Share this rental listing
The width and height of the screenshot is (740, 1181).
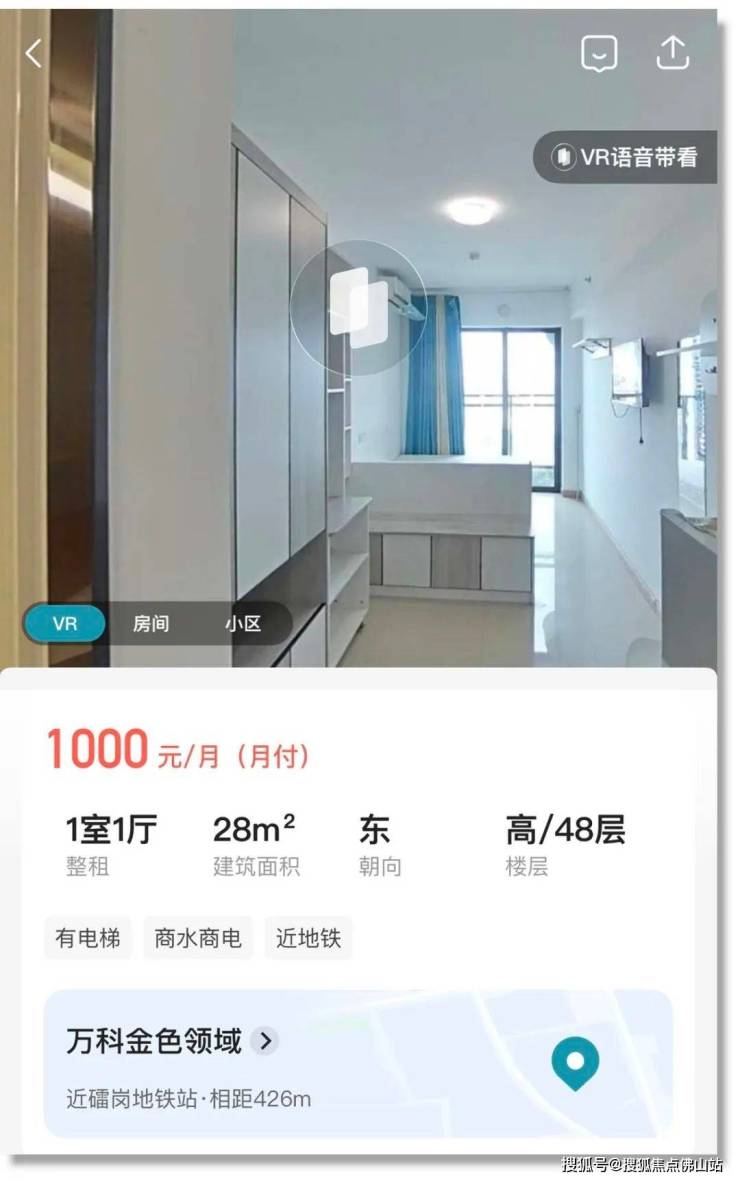(673, 54)
